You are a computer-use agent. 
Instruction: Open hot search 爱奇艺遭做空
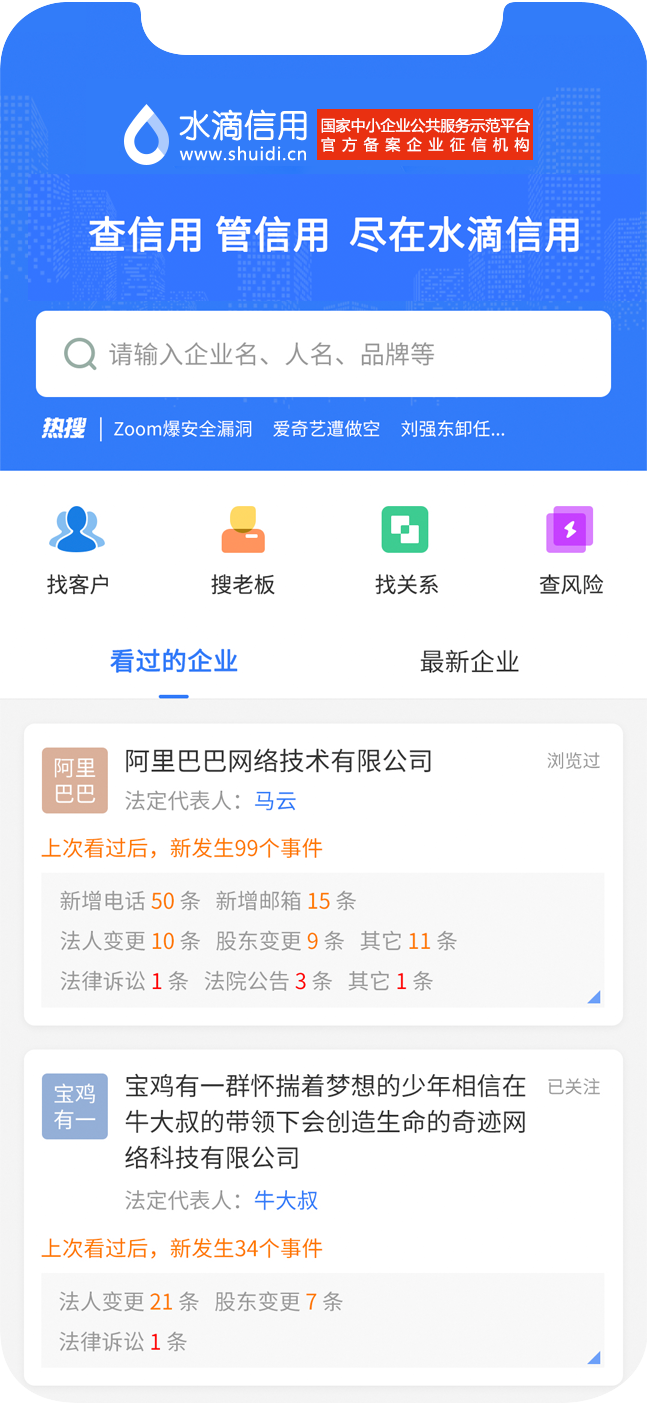(326, 429)
